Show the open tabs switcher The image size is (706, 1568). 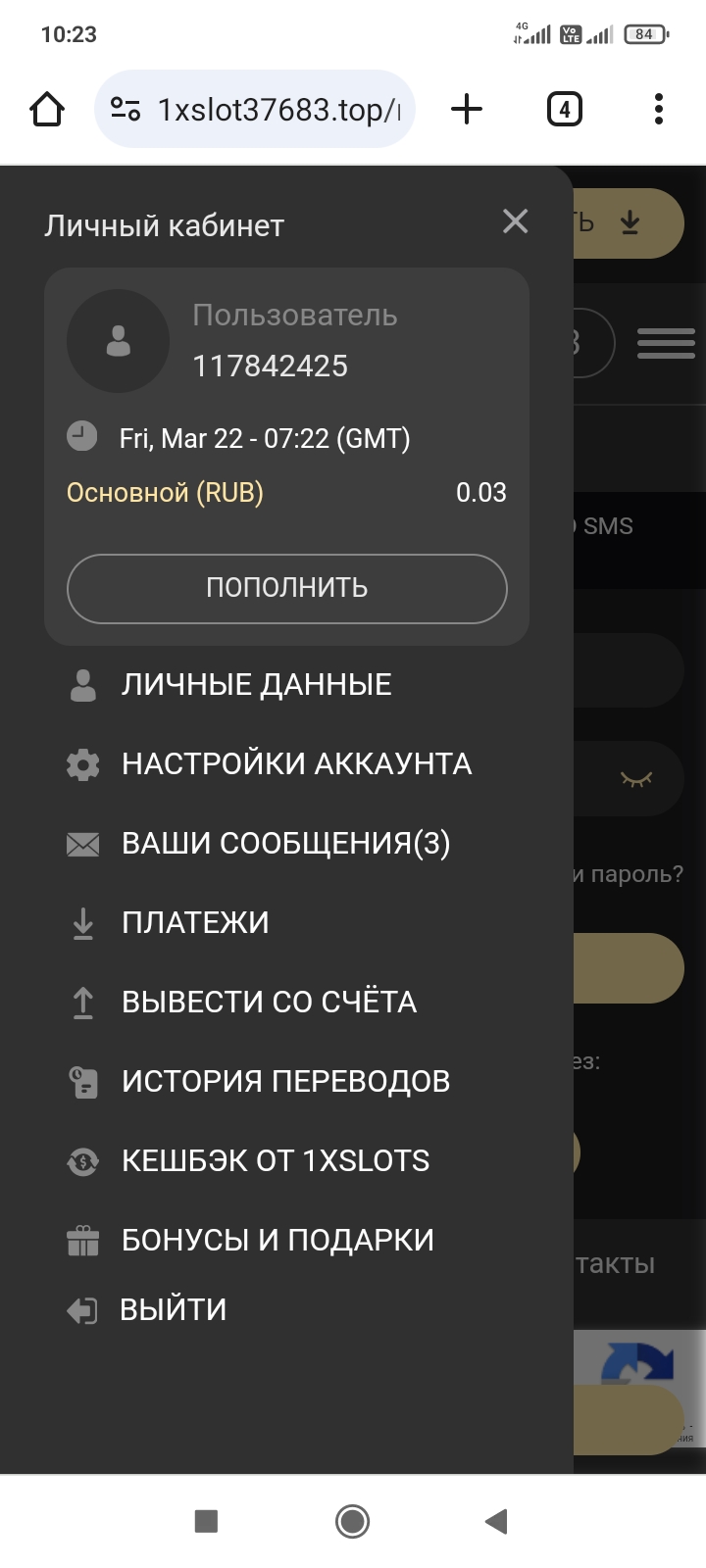564,109
